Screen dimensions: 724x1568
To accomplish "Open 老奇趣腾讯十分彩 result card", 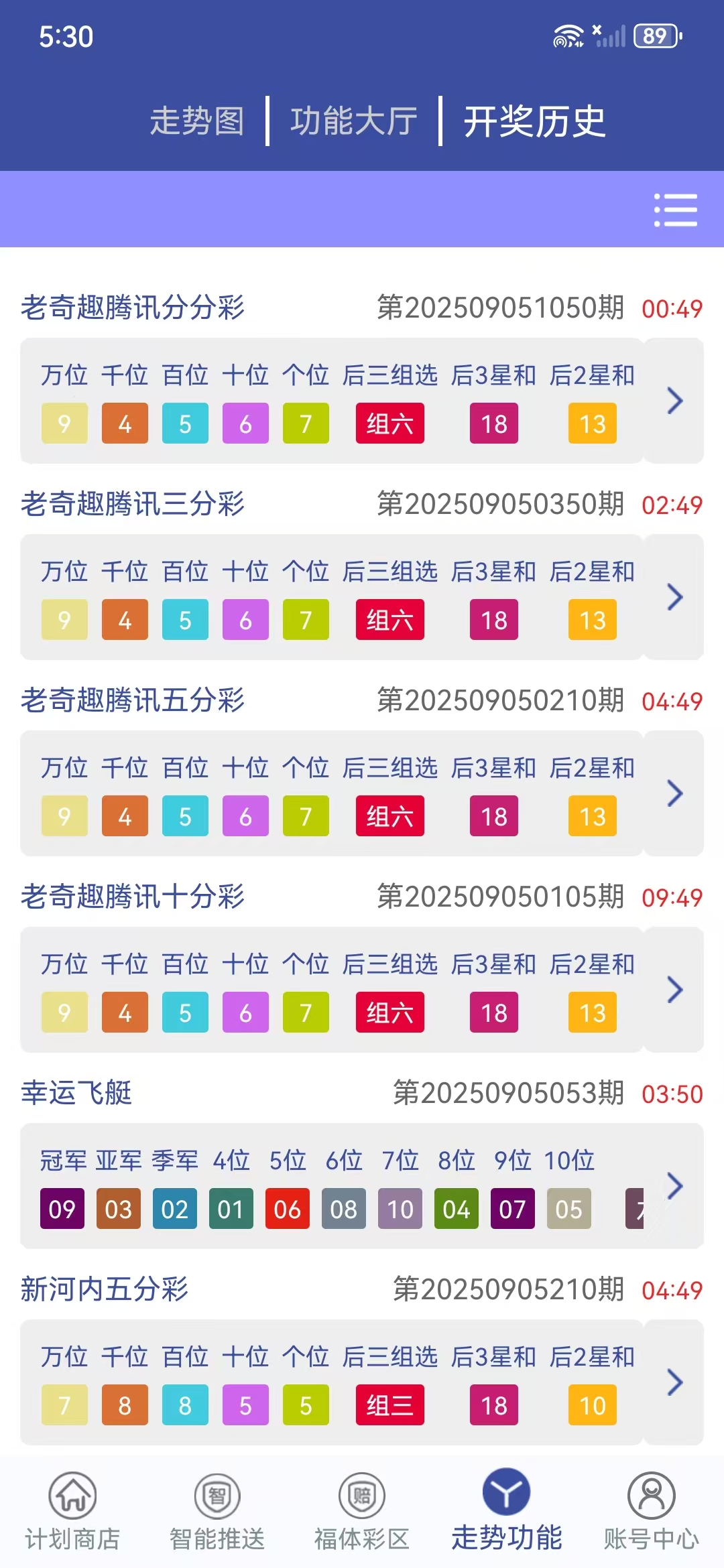I will (x=674, y=990).
